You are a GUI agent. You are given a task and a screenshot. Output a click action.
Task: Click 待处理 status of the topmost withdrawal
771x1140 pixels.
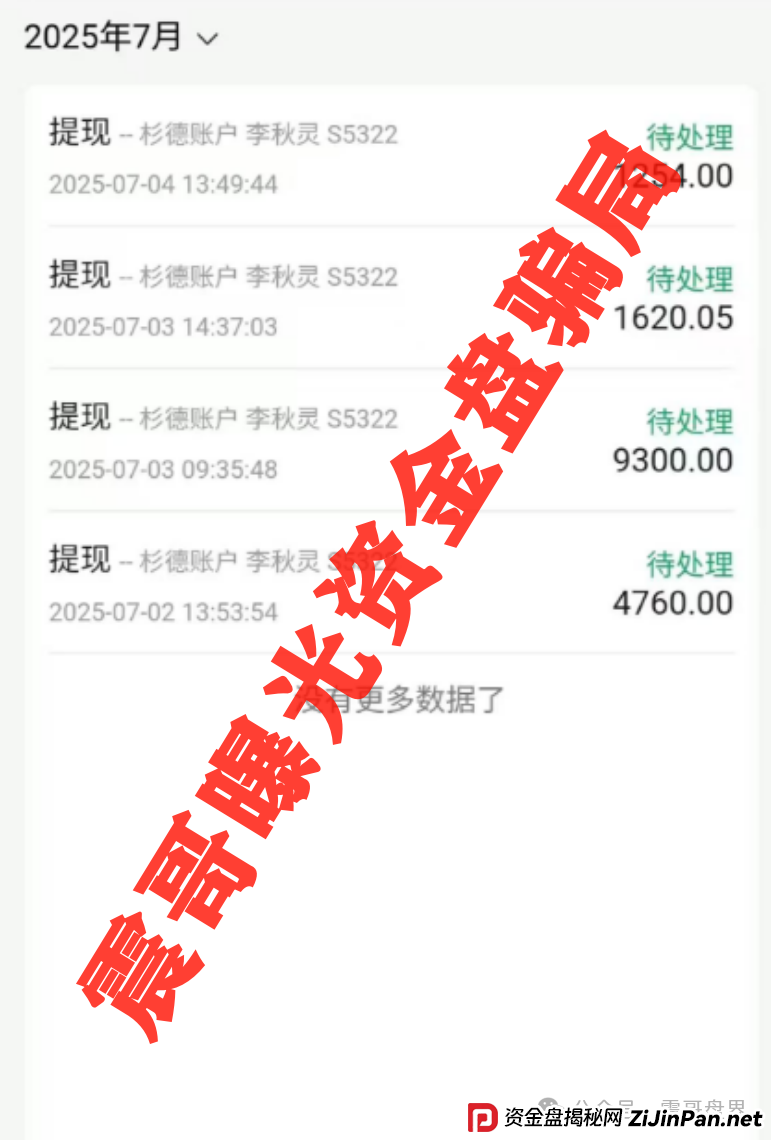point(690,138)
